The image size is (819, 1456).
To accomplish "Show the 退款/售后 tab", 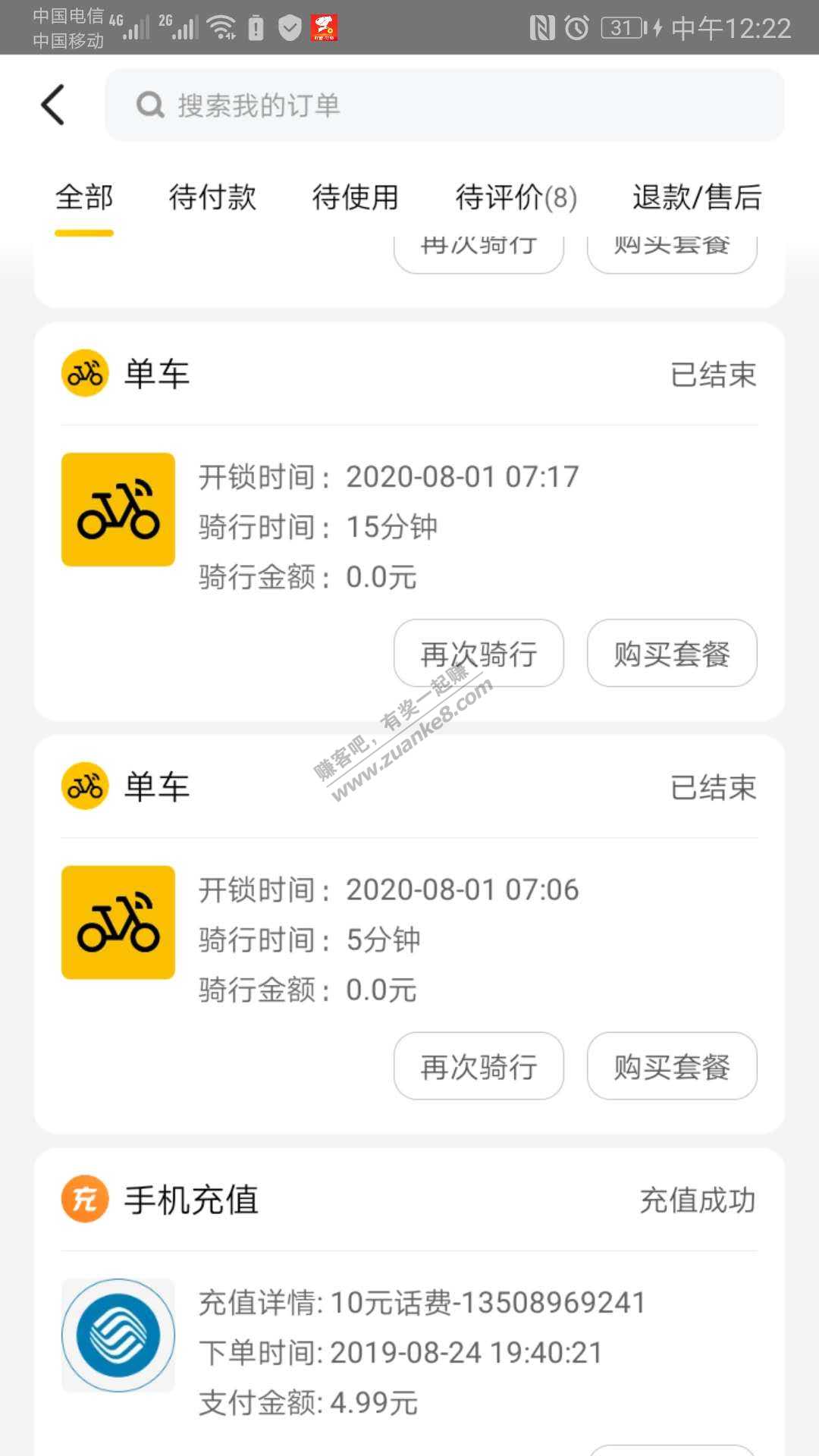I will [x=696, y=198].
